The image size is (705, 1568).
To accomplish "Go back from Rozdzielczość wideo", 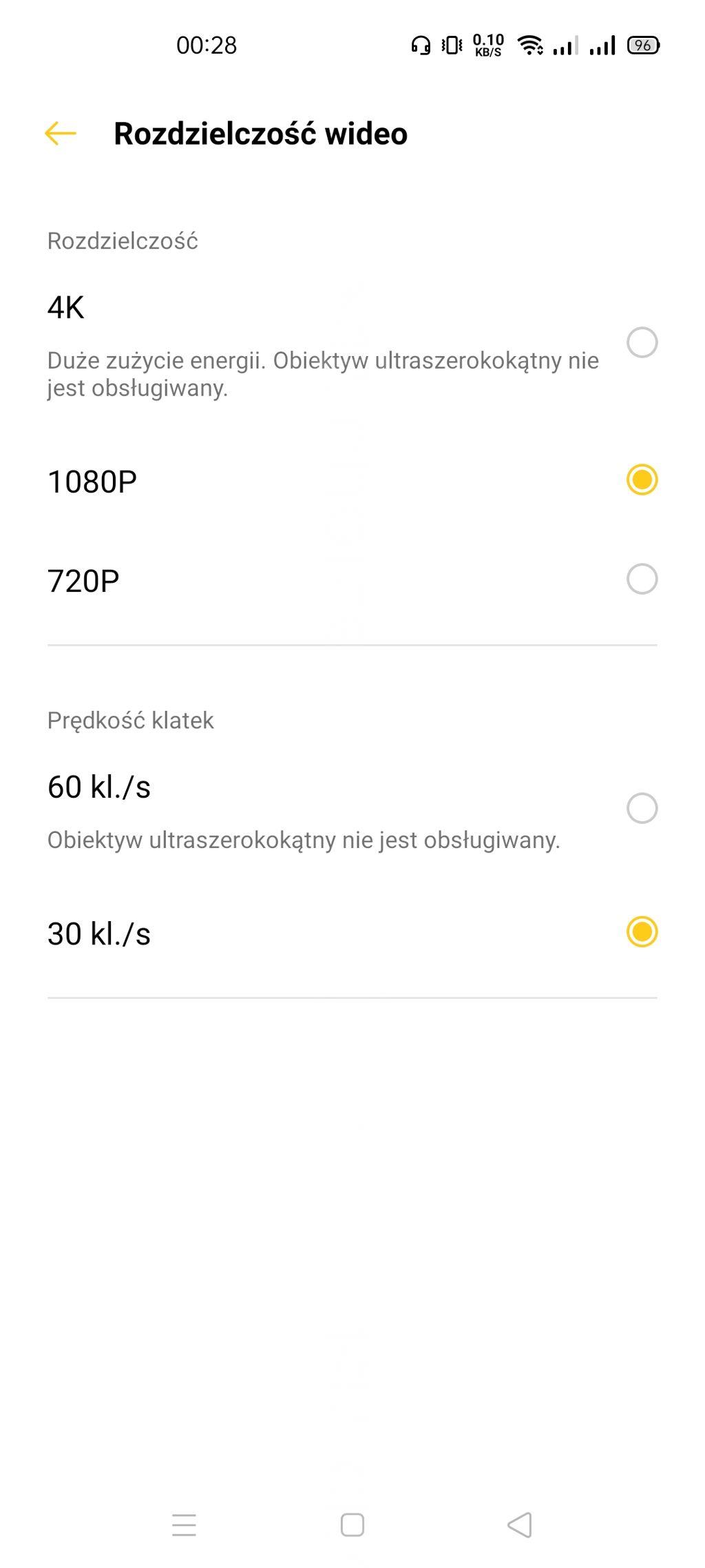I will point(61,134).
